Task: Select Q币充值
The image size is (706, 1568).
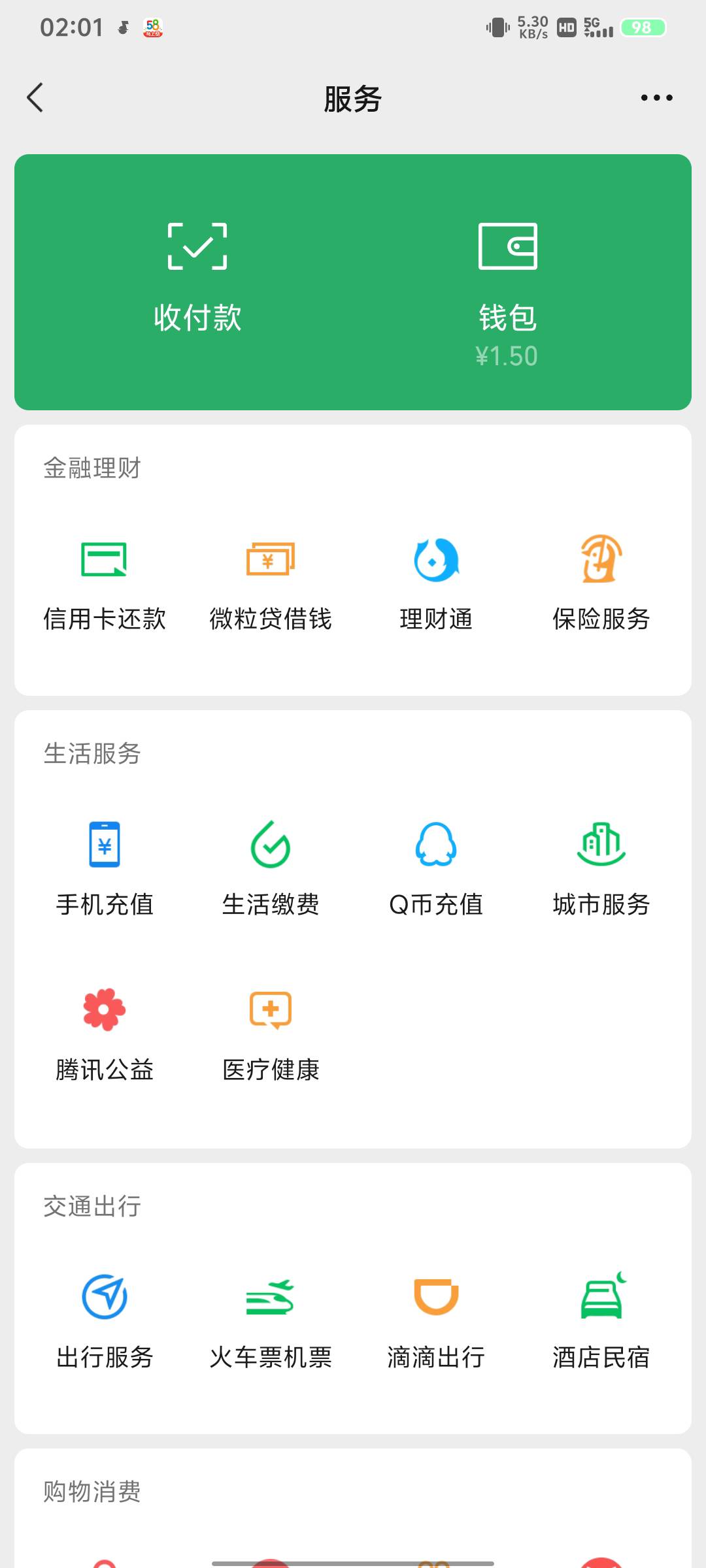Action: tap(436, 868)
